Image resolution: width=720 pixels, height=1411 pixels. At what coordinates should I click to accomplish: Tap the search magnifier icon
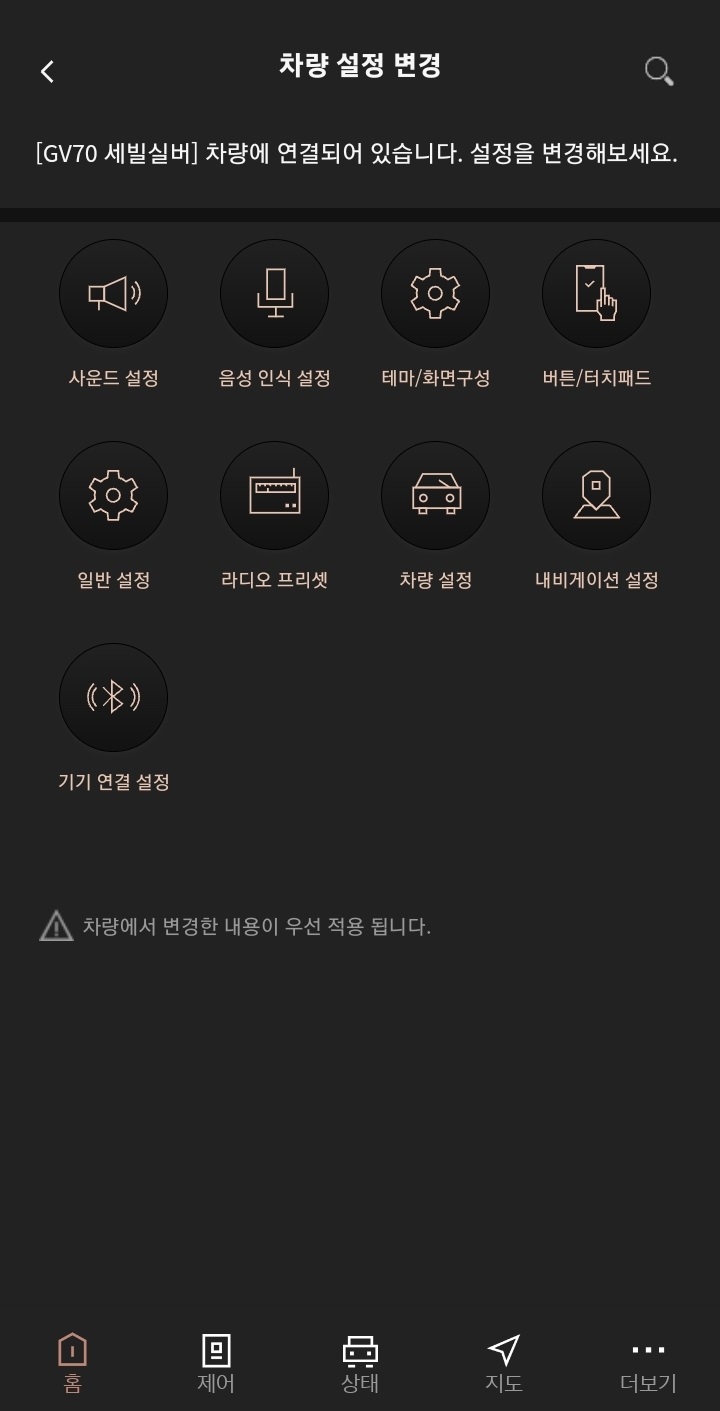658,71
